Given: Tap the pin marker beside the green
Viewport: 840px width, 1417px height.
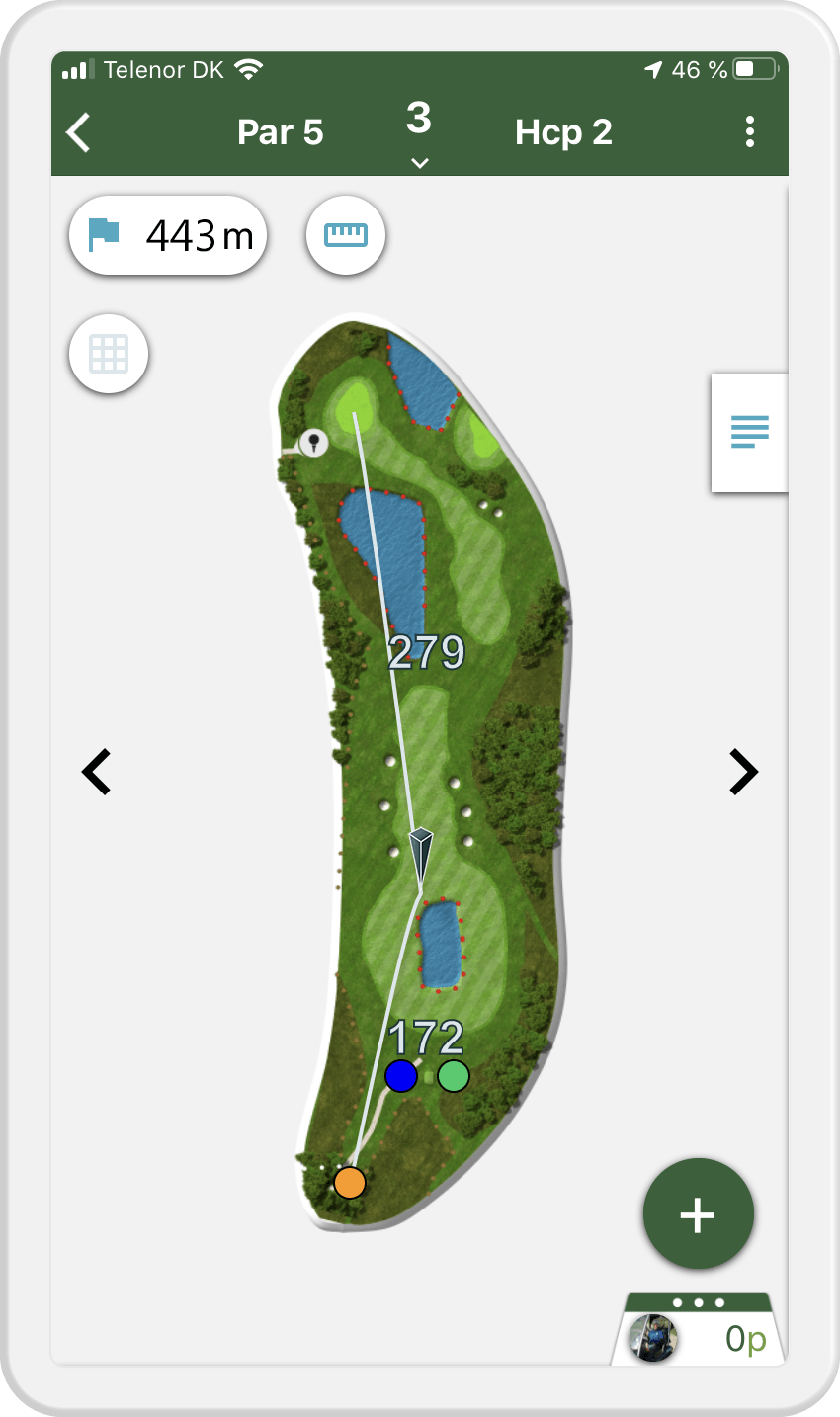Looking at the screenshot, I should (x=313, y=442).
